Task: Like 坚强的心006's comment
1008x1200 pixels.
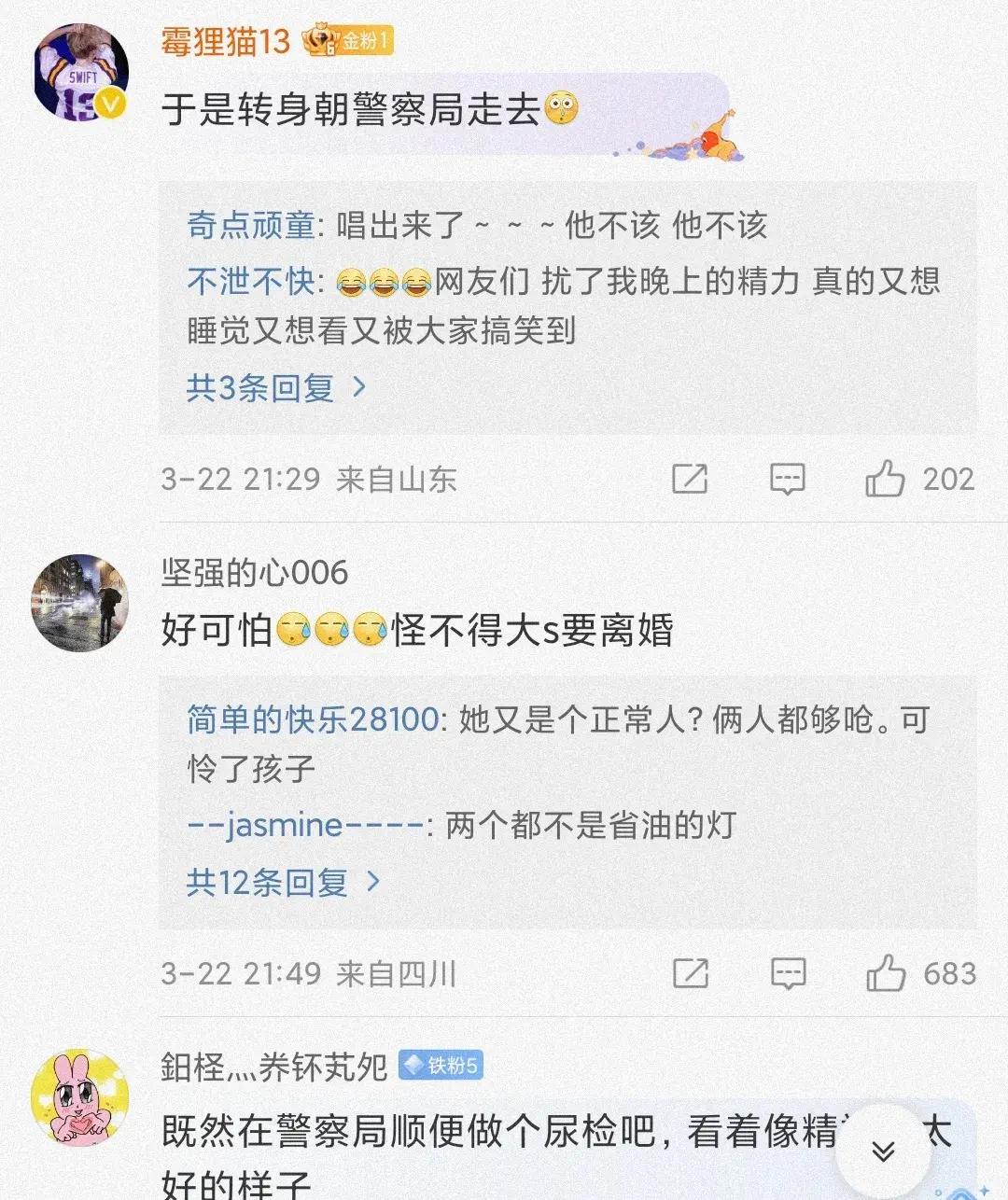Action: coord(886,974)
